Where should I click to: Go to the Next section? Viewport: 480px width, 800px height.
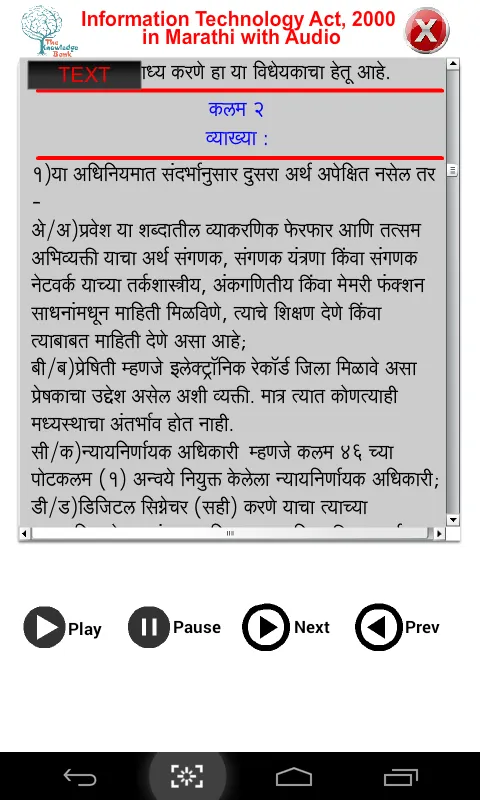[286, 627]
